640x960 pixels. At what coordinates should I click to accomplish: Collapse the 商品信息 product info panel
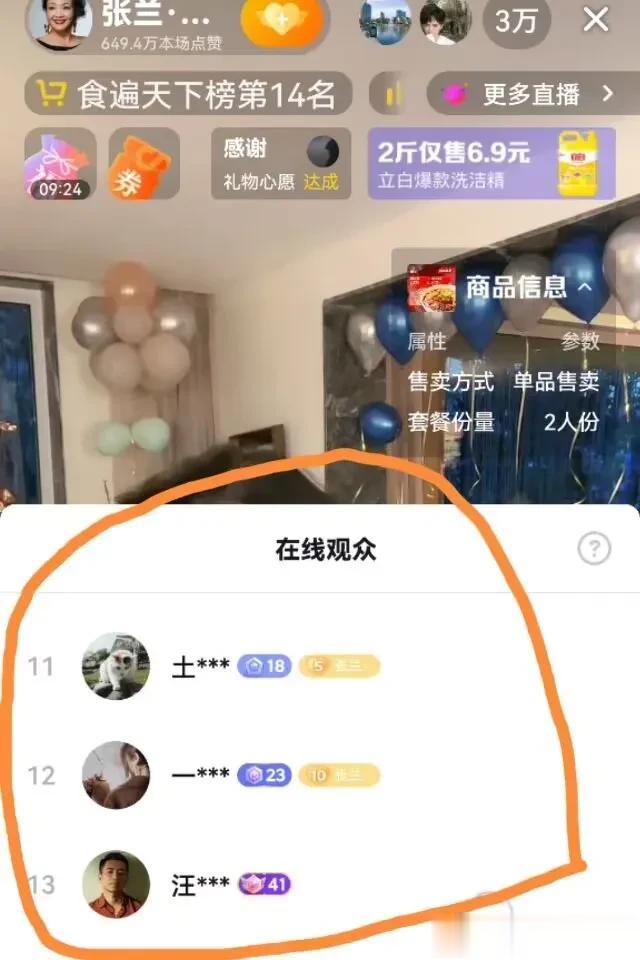(x=584, y=286)
